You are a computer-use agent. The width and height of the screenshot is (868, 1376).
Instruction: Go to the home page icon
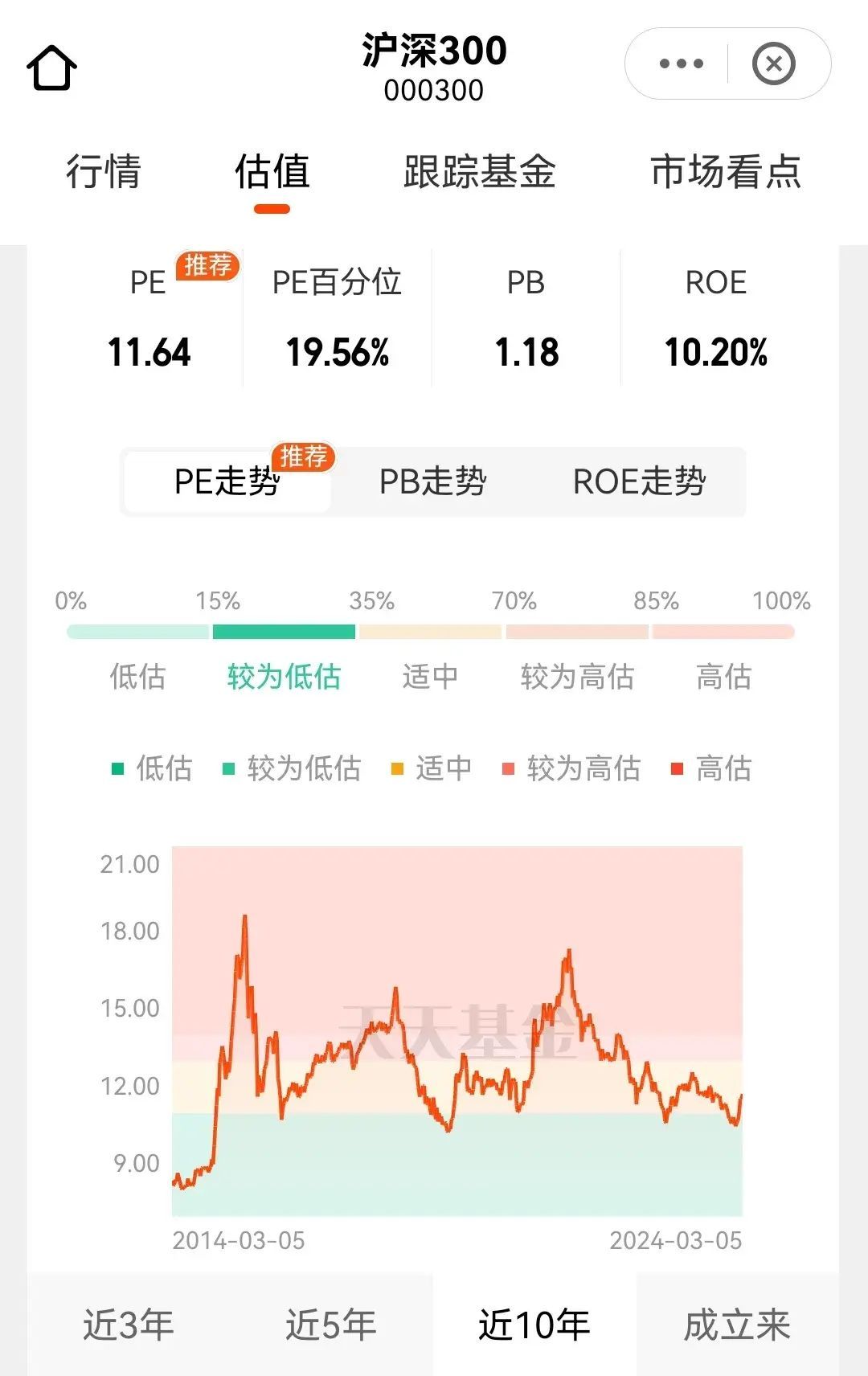click(51, 68)
